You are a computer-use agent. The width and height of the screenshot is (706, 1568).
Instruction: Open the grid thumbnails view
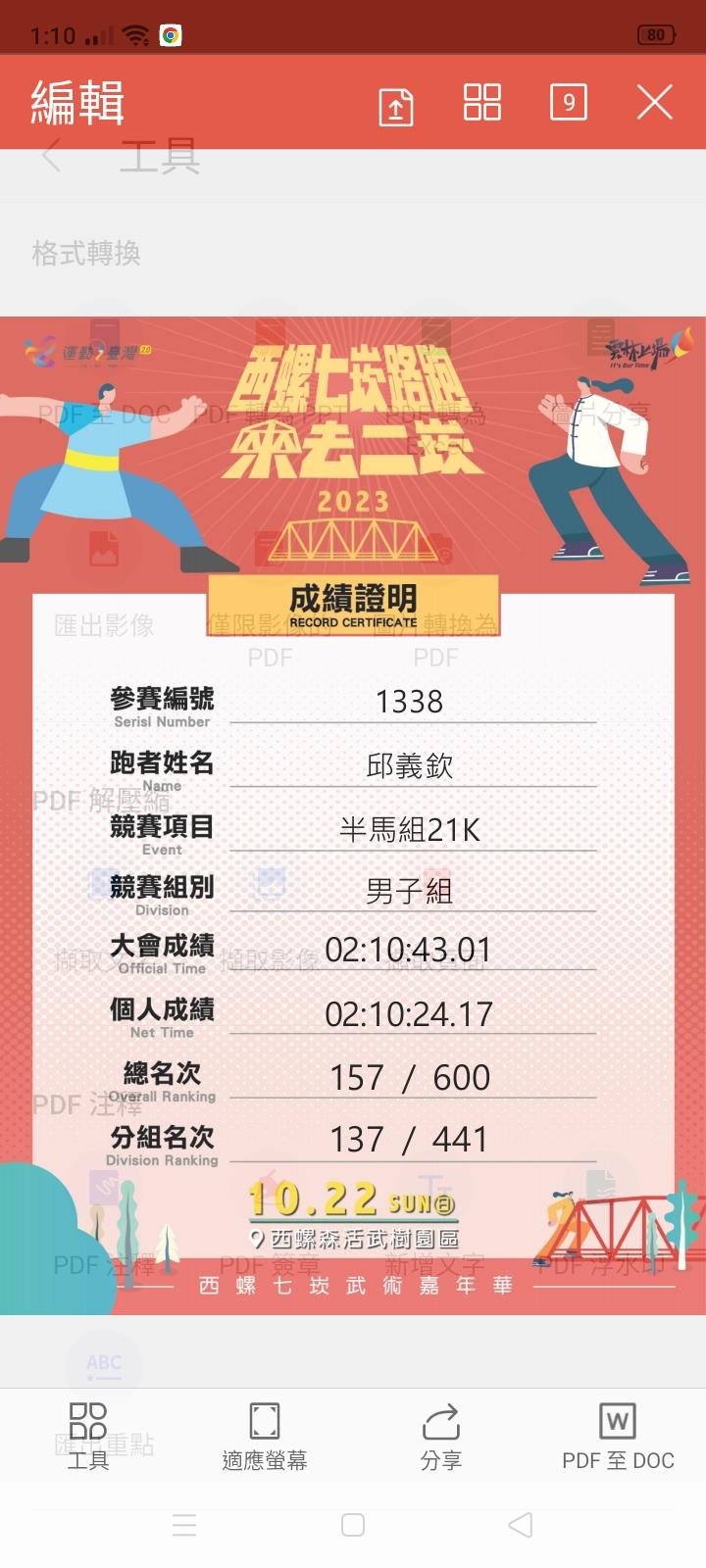click(x=482, y=102)
